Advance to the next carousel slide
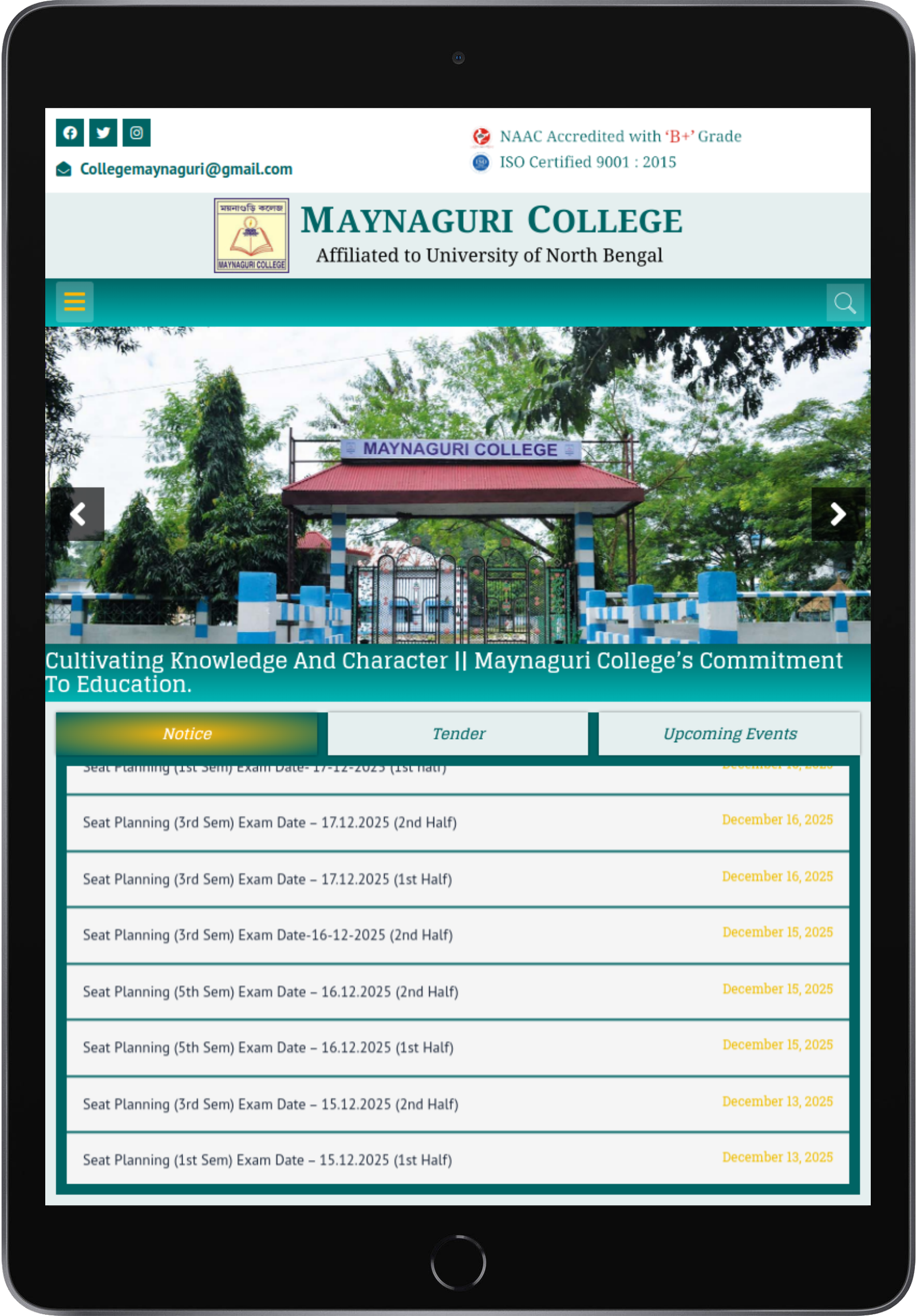This screenshot has width=916, height=1316. [838, 514]
